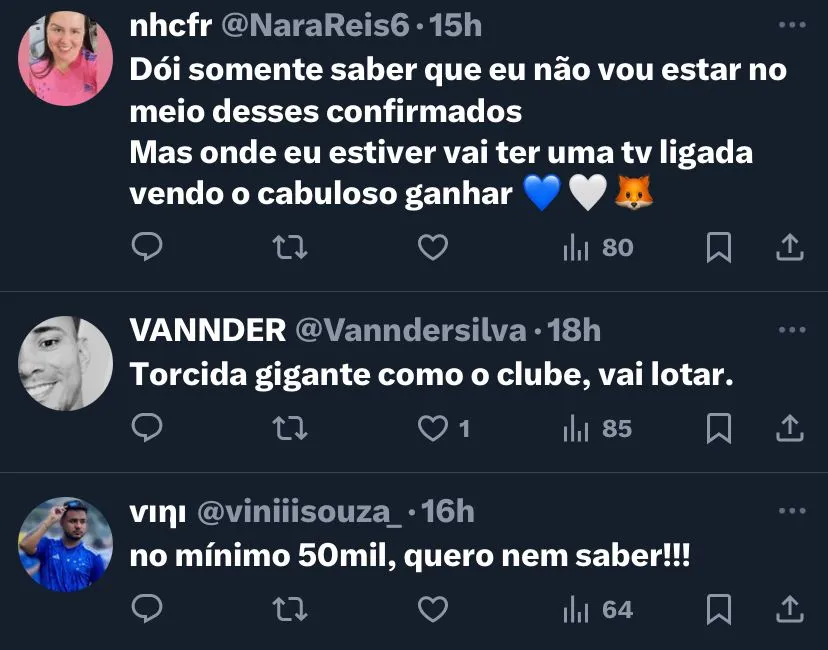828x650 pixels.
Task: Share VANNDER's tweet
Action: tap(790, 428)
